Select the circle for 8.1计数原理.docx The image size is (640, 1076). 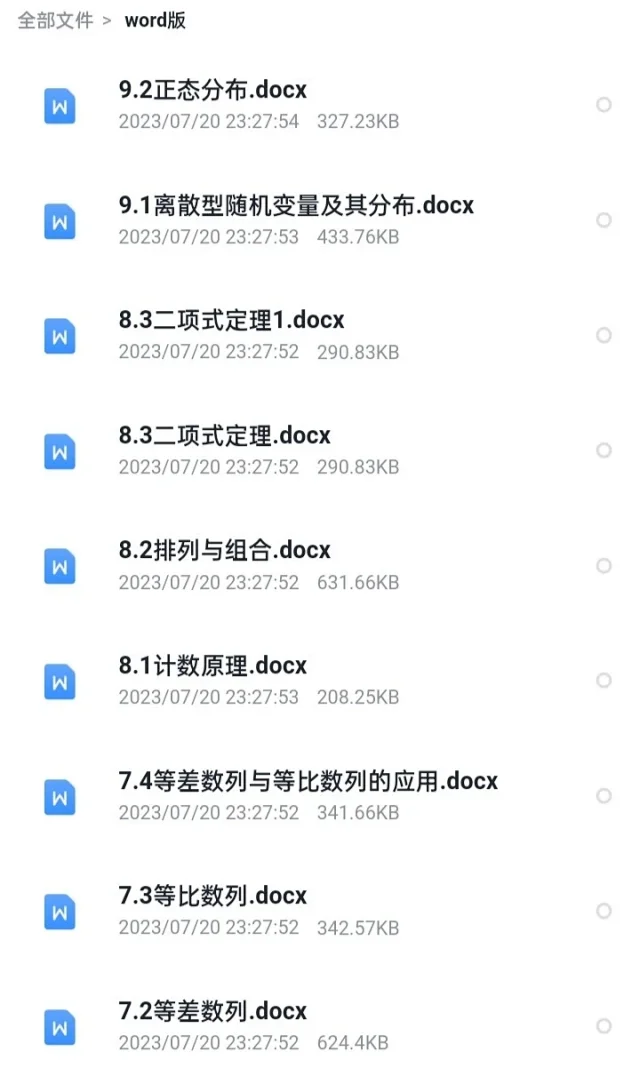point(604,680)
